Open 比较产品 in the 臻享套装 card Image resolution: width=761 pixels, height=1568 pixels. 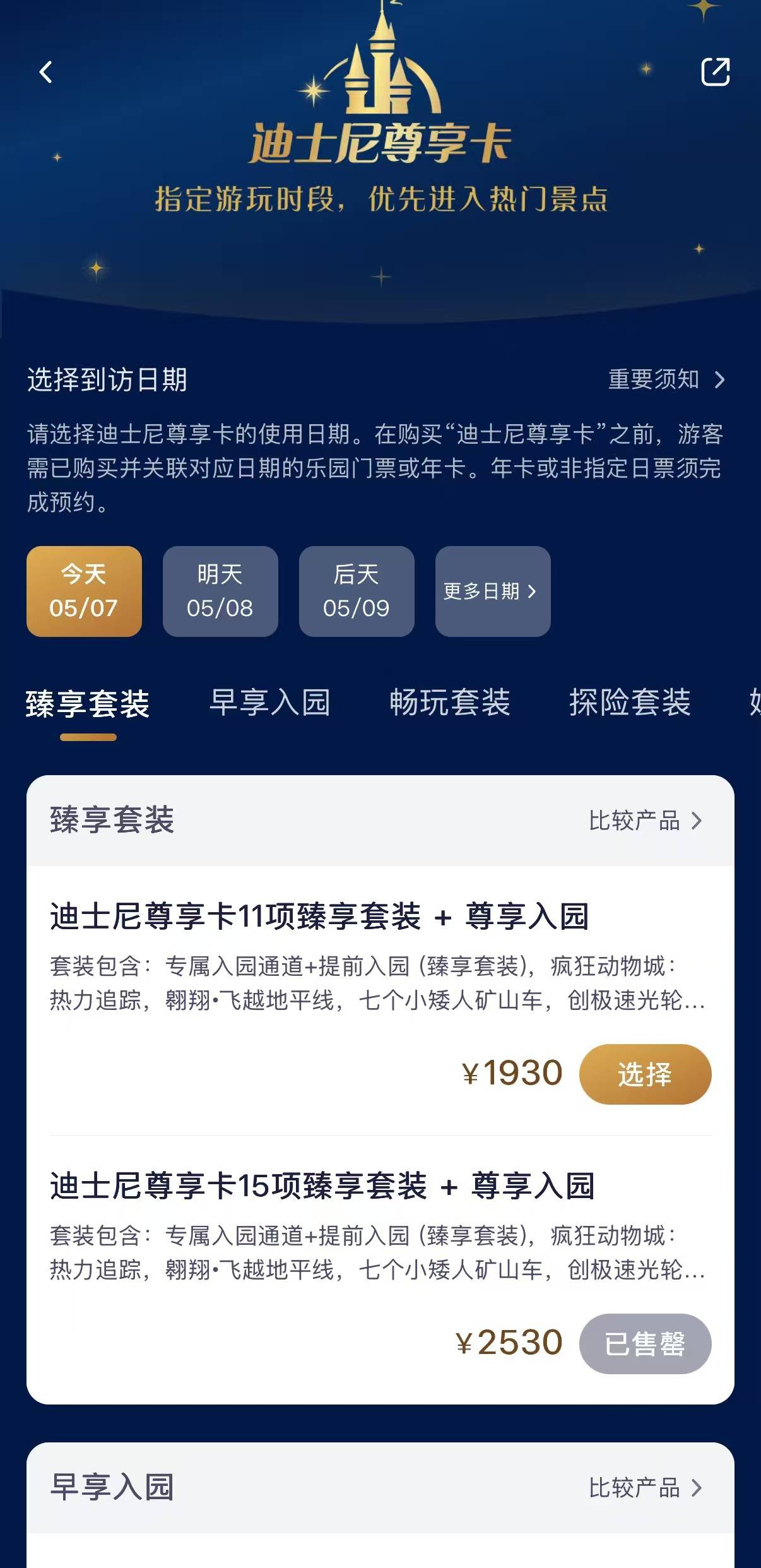(646, 821)
